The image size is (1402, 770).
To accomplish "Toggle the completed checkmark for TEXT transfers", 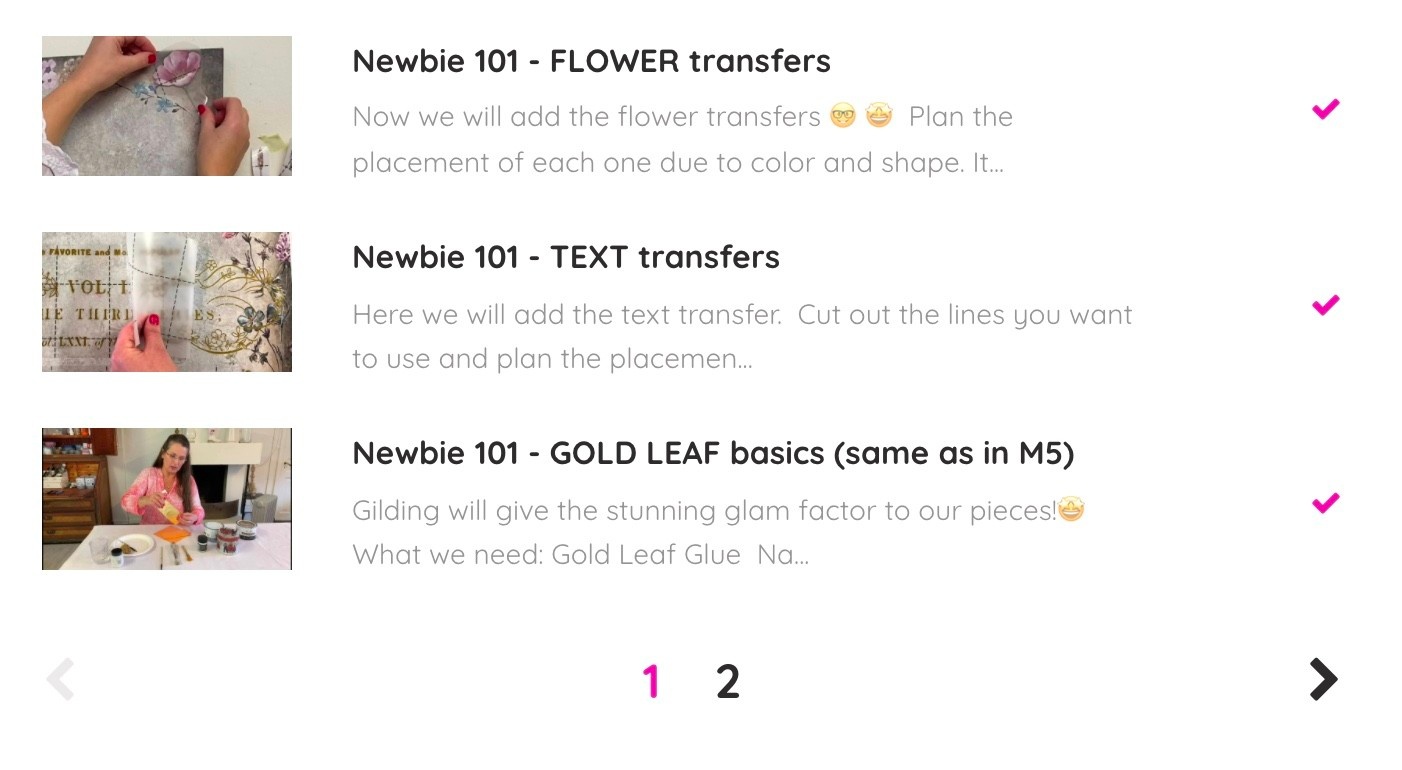I will 1326,305.
